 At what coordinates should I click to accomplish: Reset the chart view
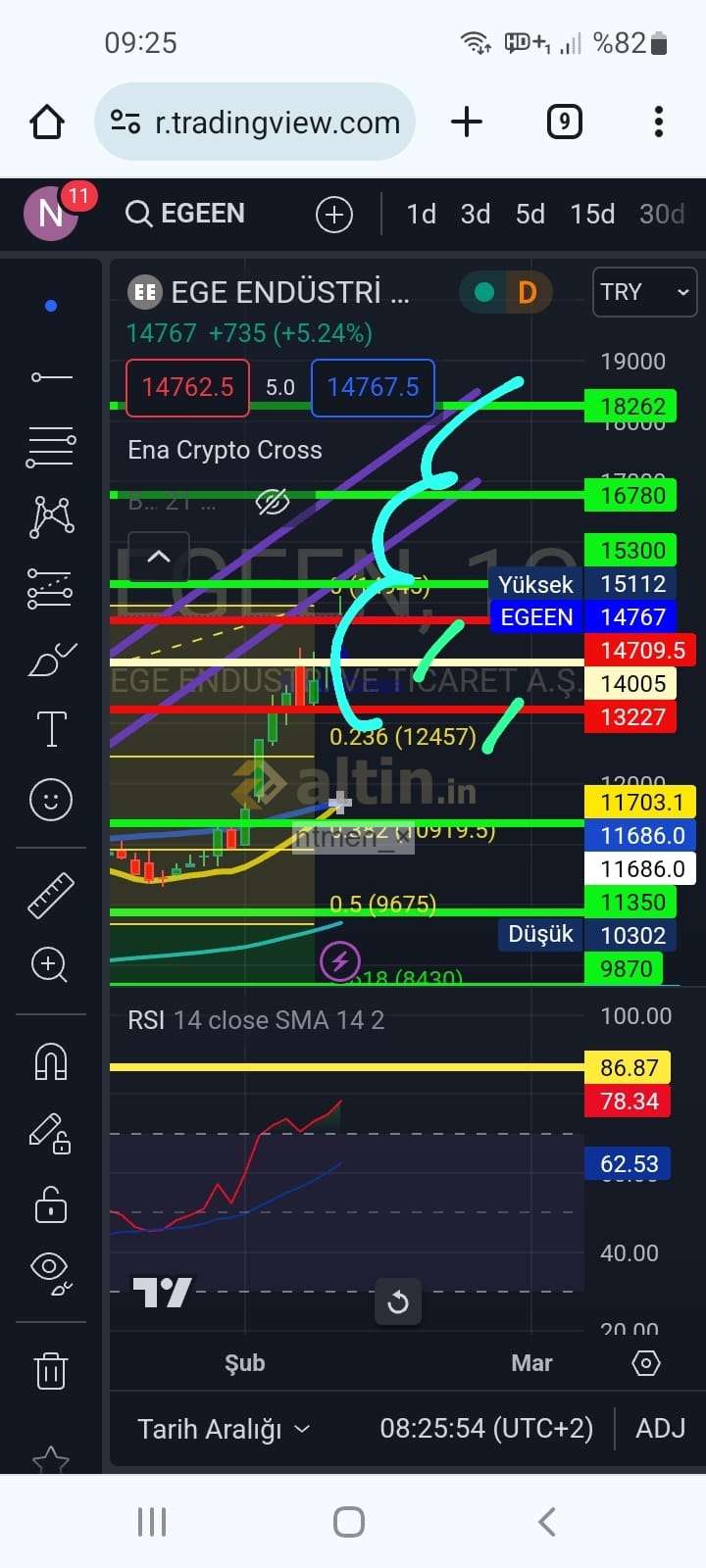(x=398, y=1302)
